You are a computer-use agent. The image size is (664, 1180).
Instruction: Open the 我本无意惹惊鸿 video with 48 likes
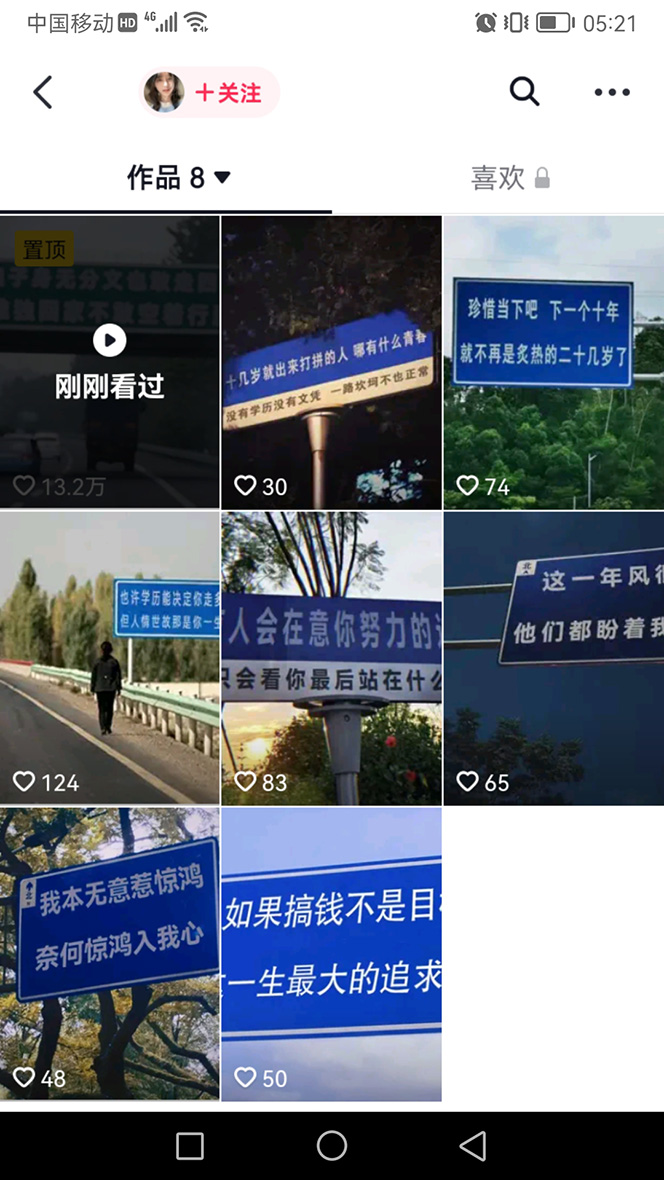pyautogui.click(x=110, y=953)
